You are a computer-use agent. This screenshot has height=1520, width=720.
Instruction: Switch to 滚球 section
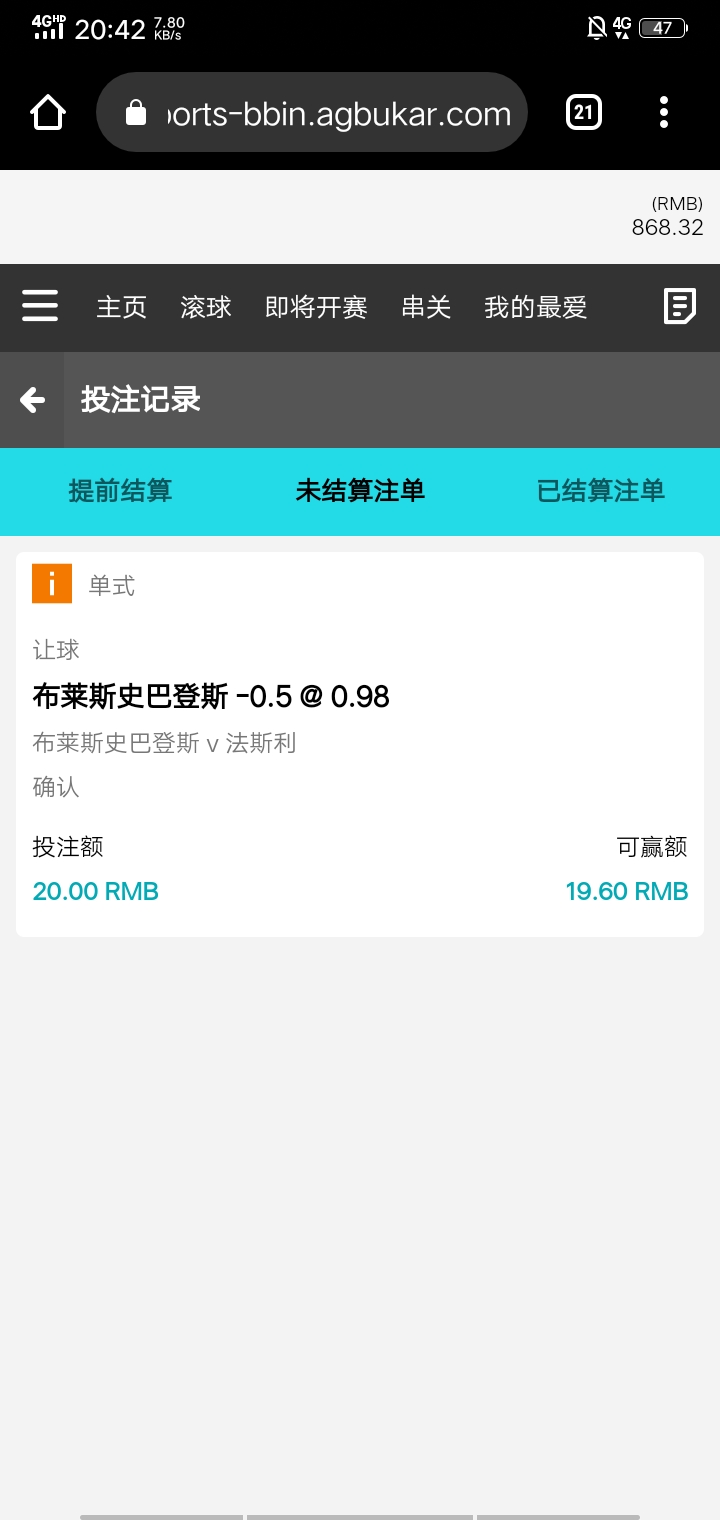click(x=206, y=307)
